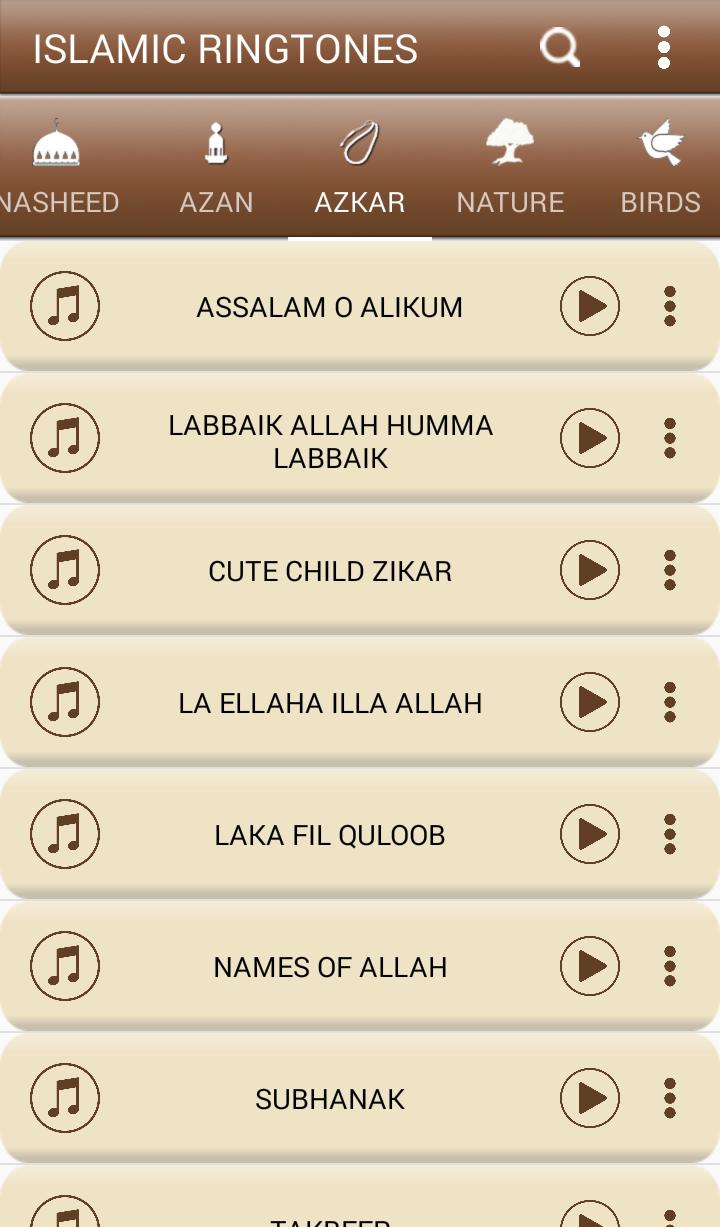Start playing Names of Allah

tap(589, 966)
